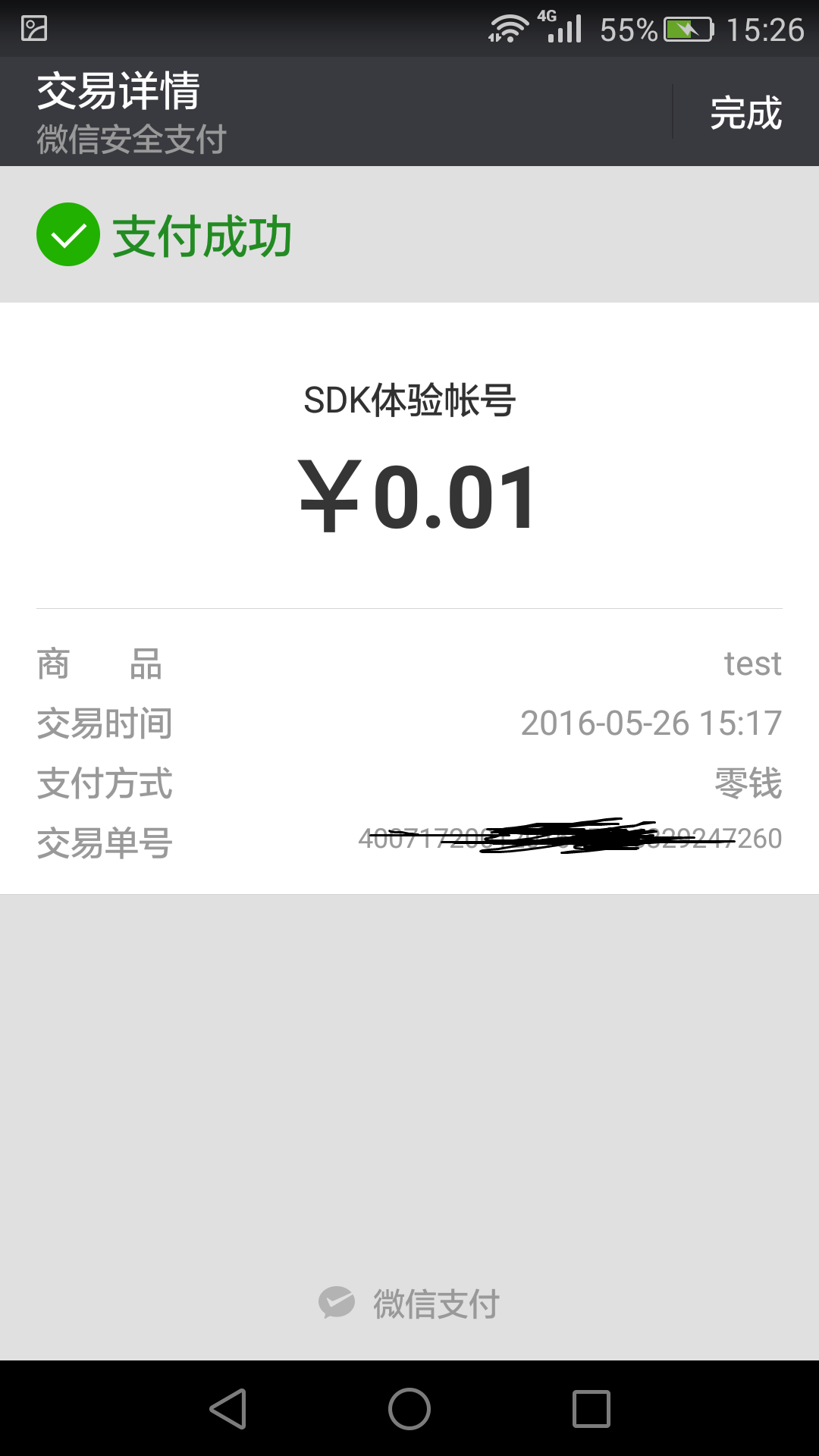Click the 完成 button to finish
Image resolution: width=819 pixels, height=1456 pixels.
745,111
